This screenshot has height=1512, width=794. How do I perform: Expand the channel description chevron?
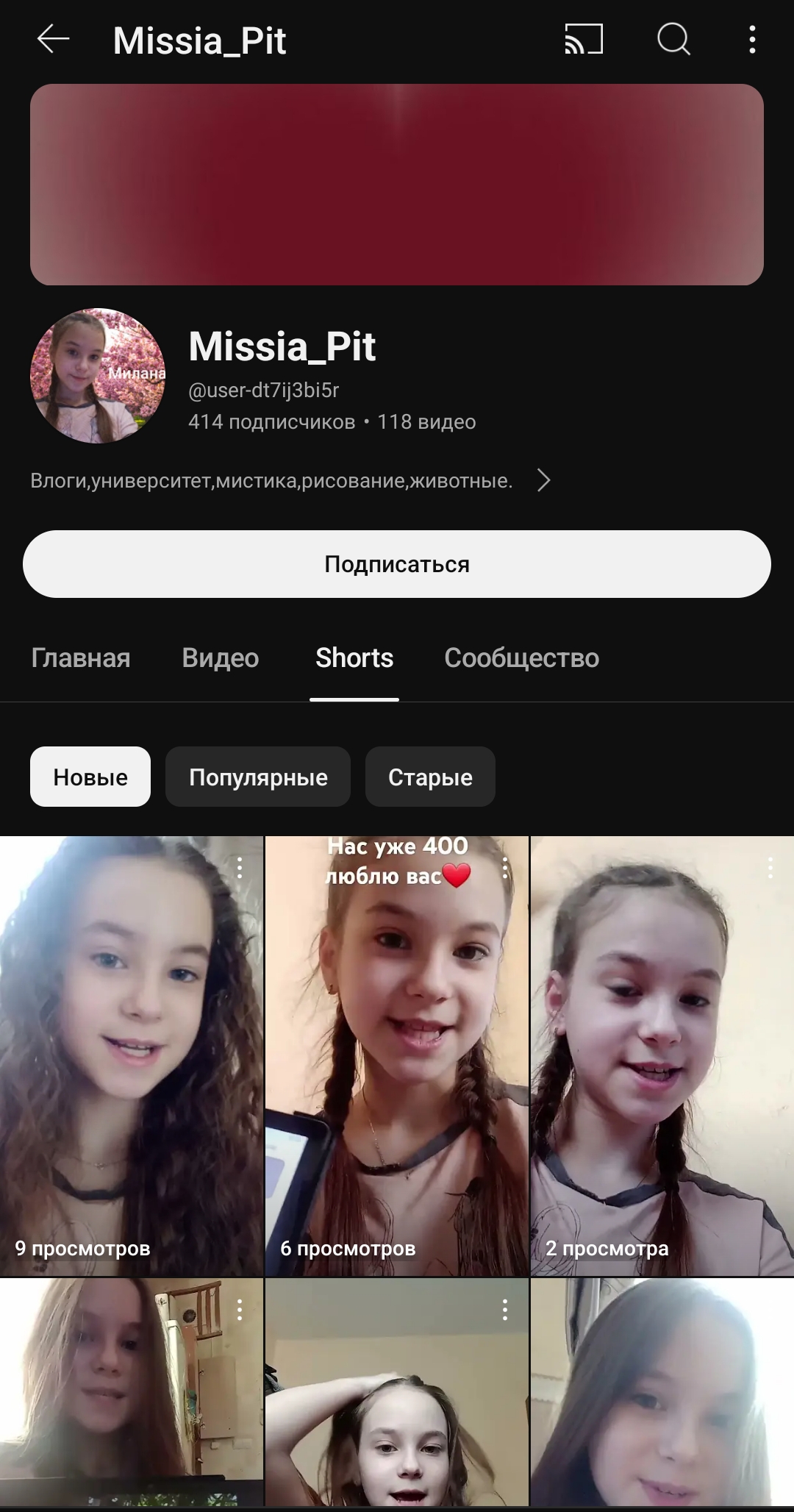543,480
